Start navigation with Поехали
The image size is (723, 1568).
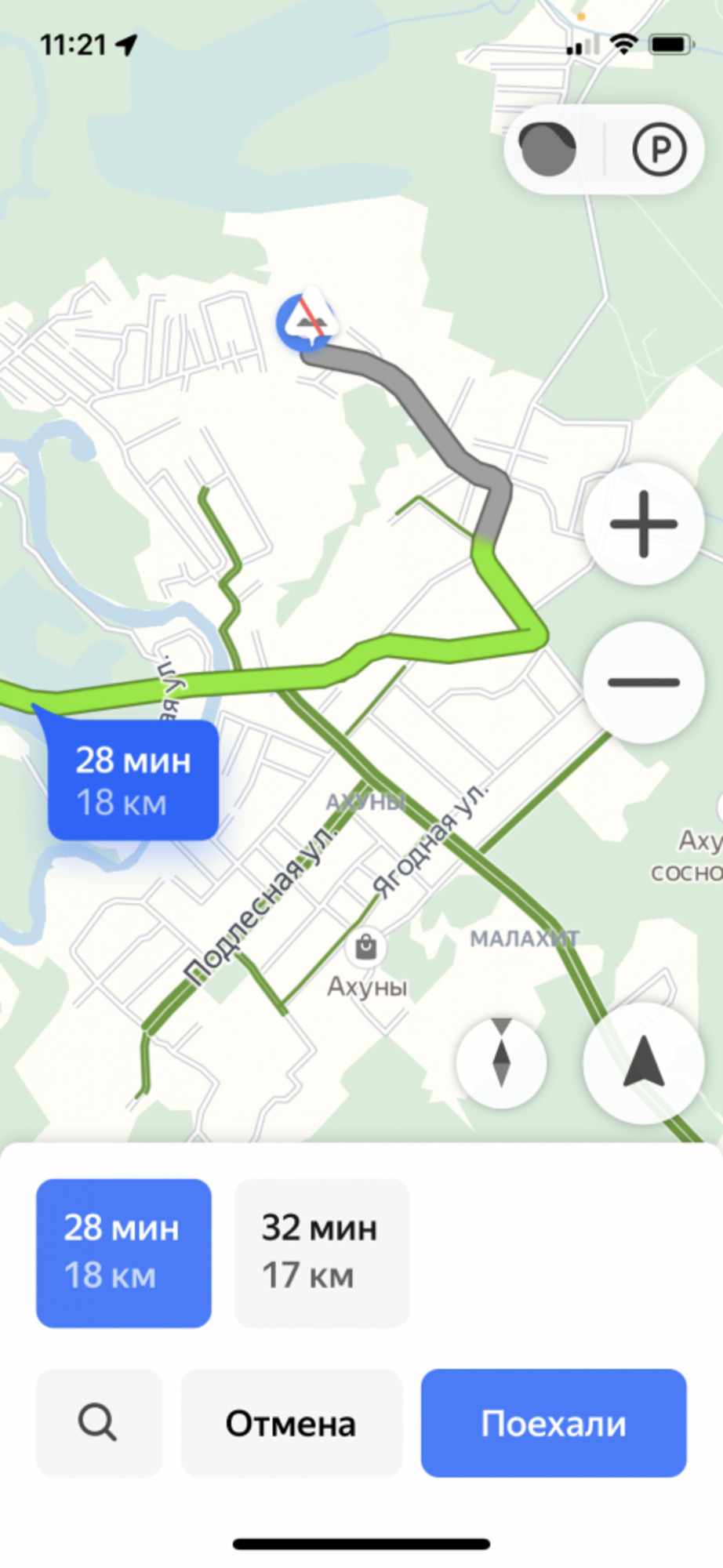coord(554,1422)
